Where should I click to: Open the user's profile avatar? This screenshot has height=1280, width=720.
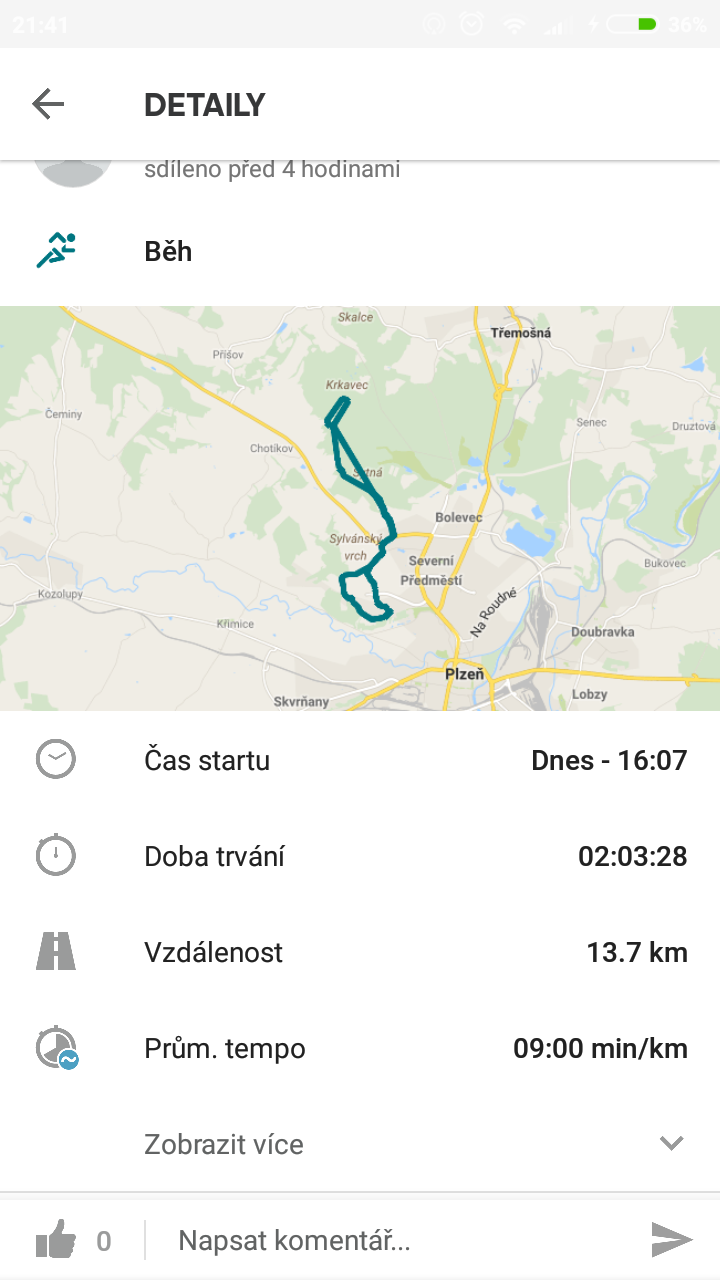click(72, 172)
